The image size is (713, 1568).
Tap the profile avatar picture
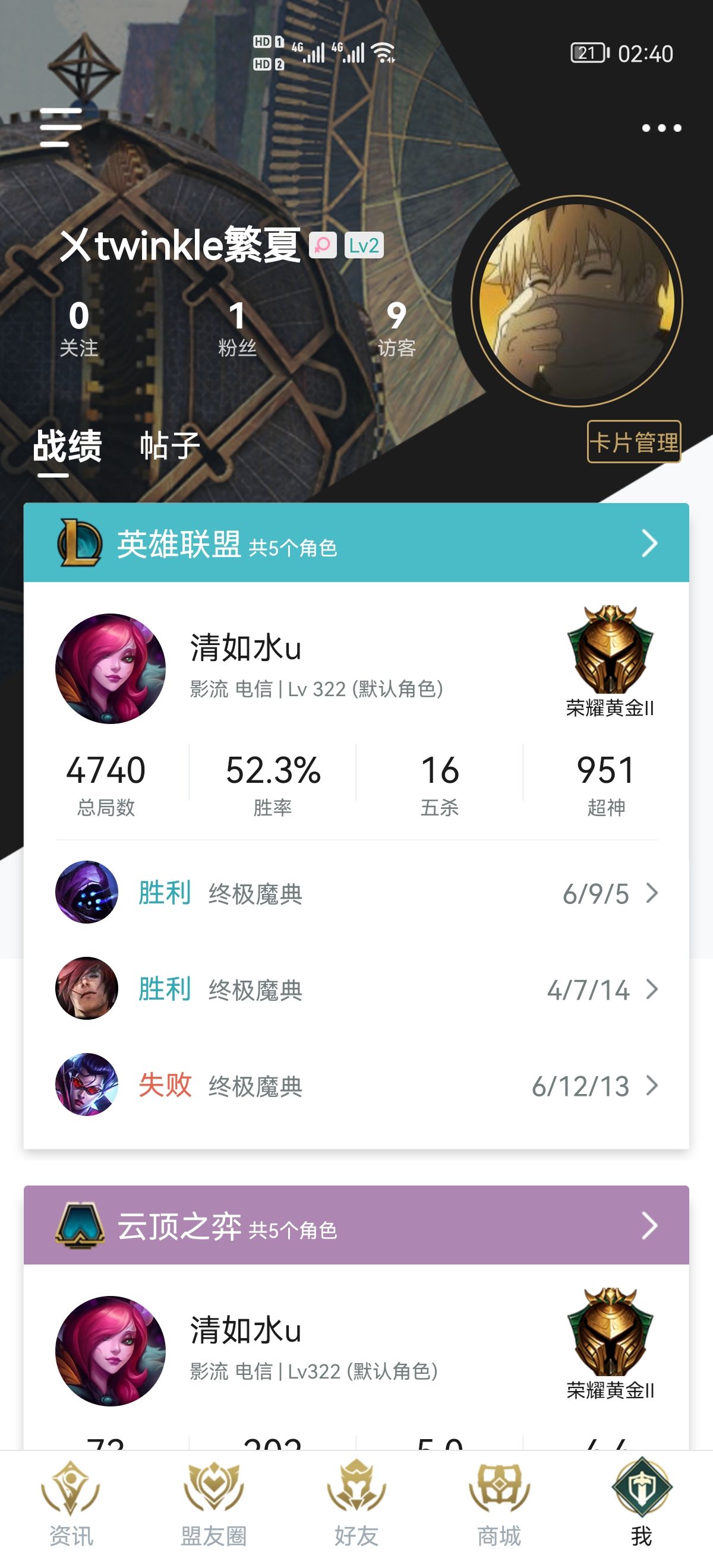coord(576,301)
